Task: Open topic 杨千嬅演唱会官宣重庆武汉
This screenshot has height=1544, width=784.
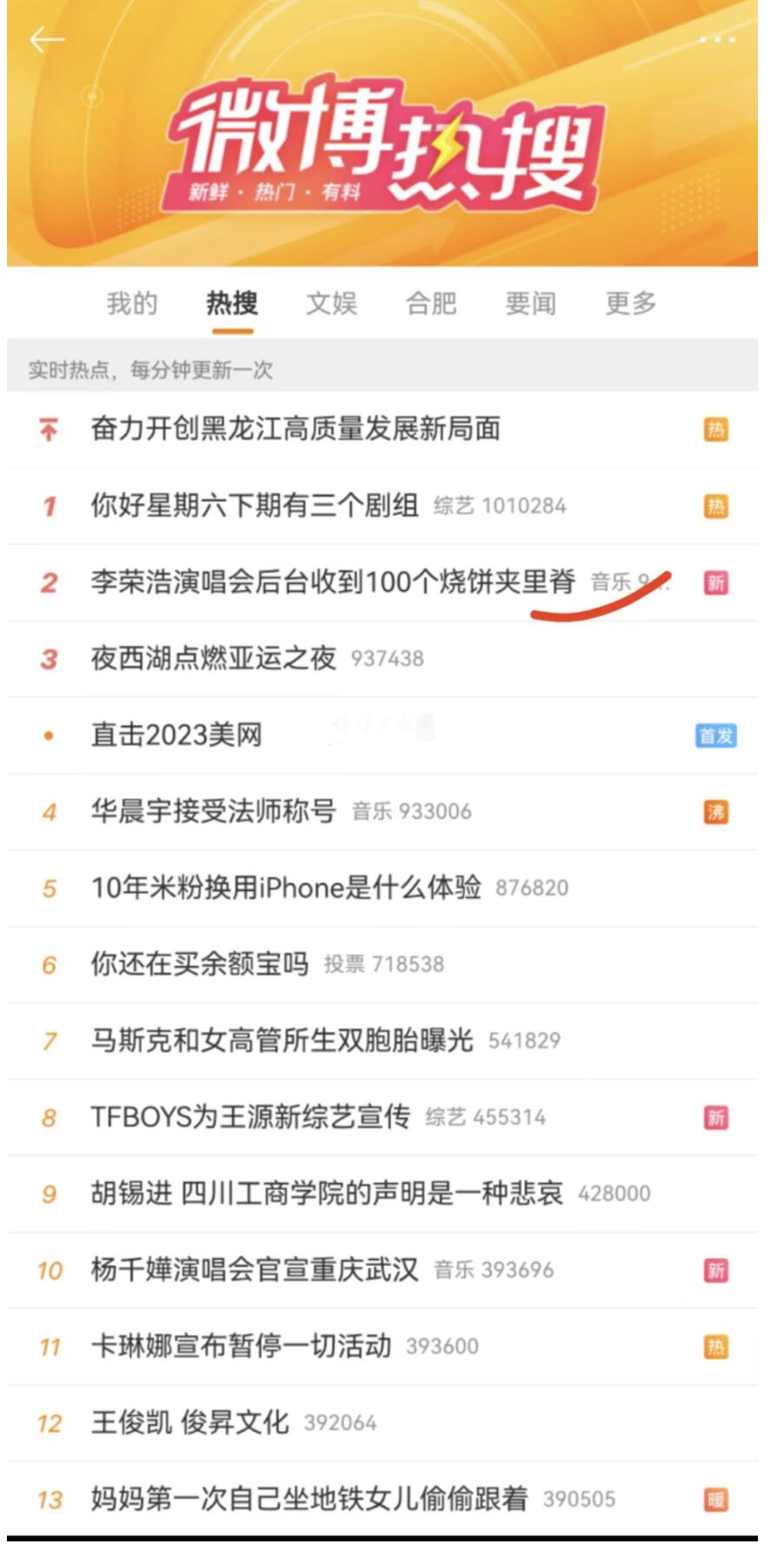Action: 255,1270
